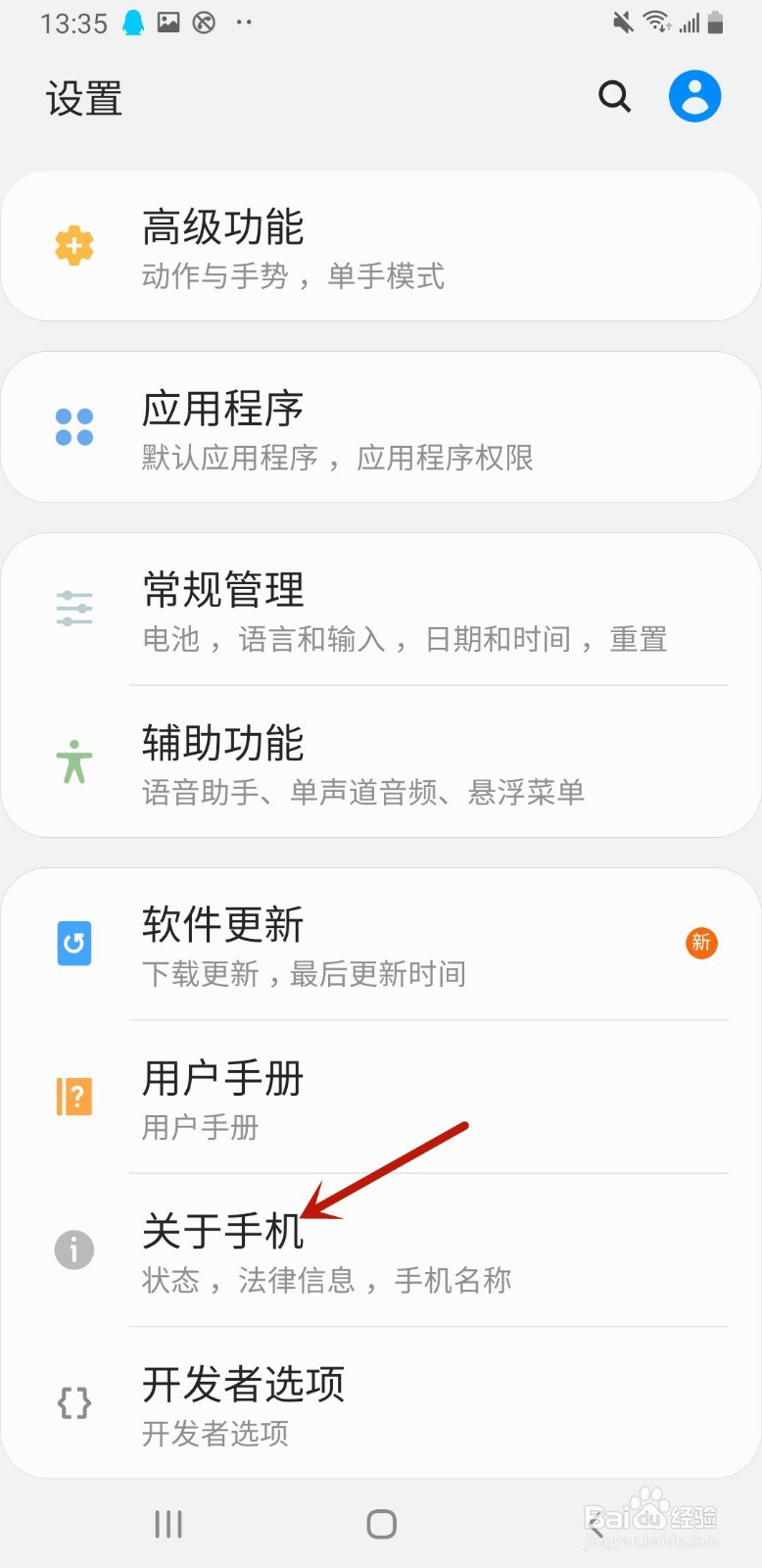Image resolution: width=762 pixels, height=1568 pixels.
Task: Tap the 新 badge on 软件更新
Action: click(x=700, y=943)
